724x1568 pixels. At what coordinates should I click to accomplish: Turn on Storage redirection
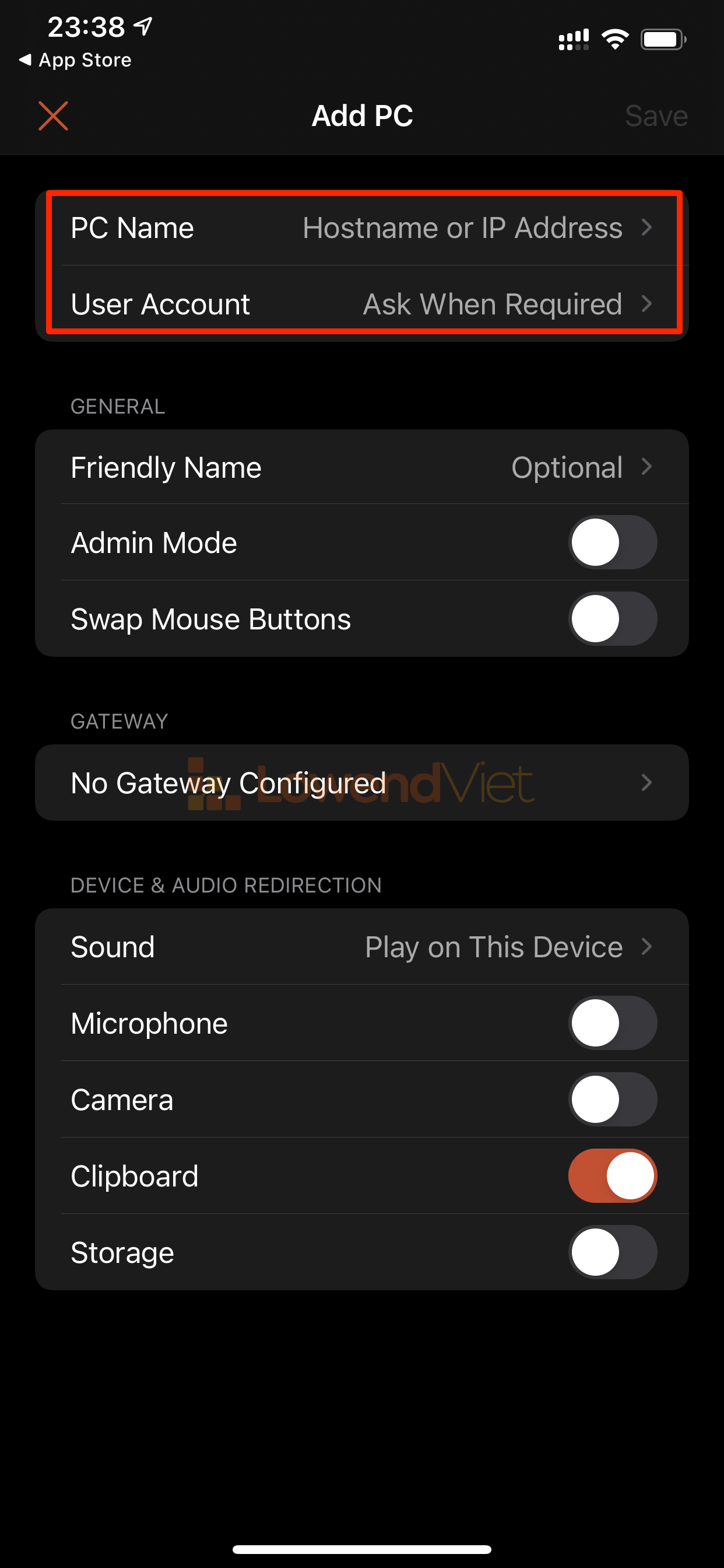pos(612,1252)
